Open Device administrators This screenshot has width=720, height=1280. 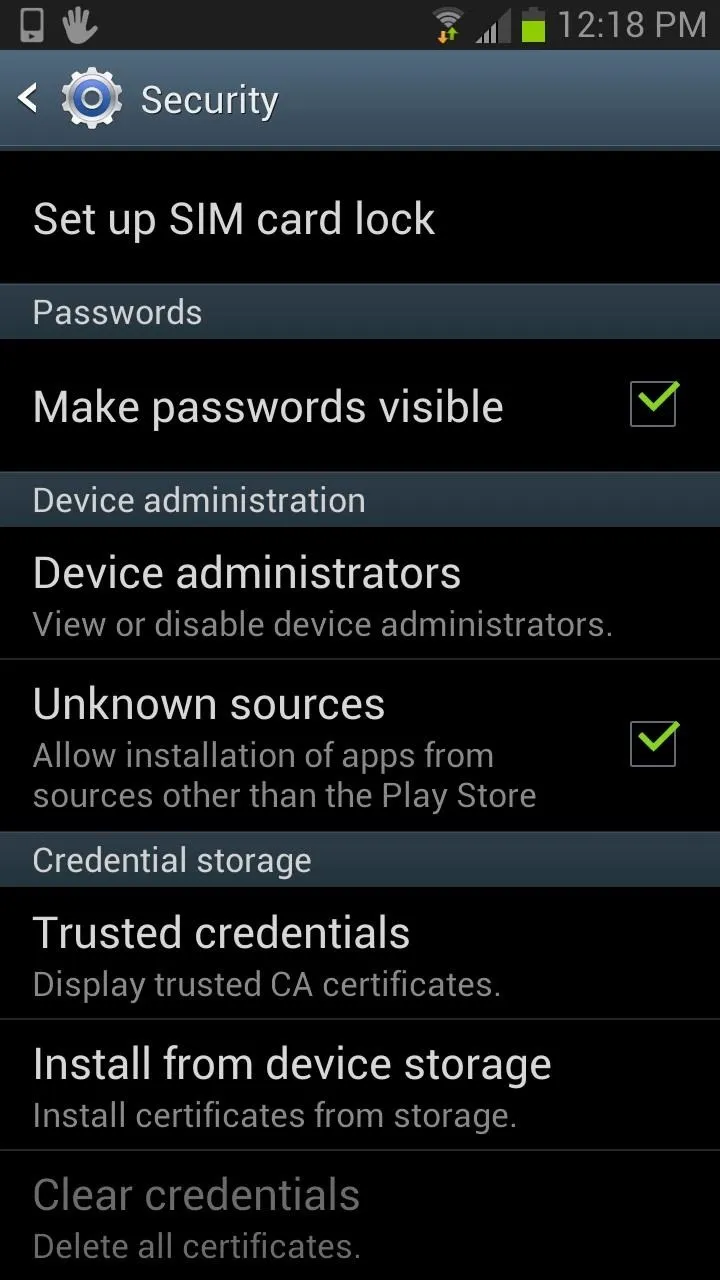click(360, 593)
